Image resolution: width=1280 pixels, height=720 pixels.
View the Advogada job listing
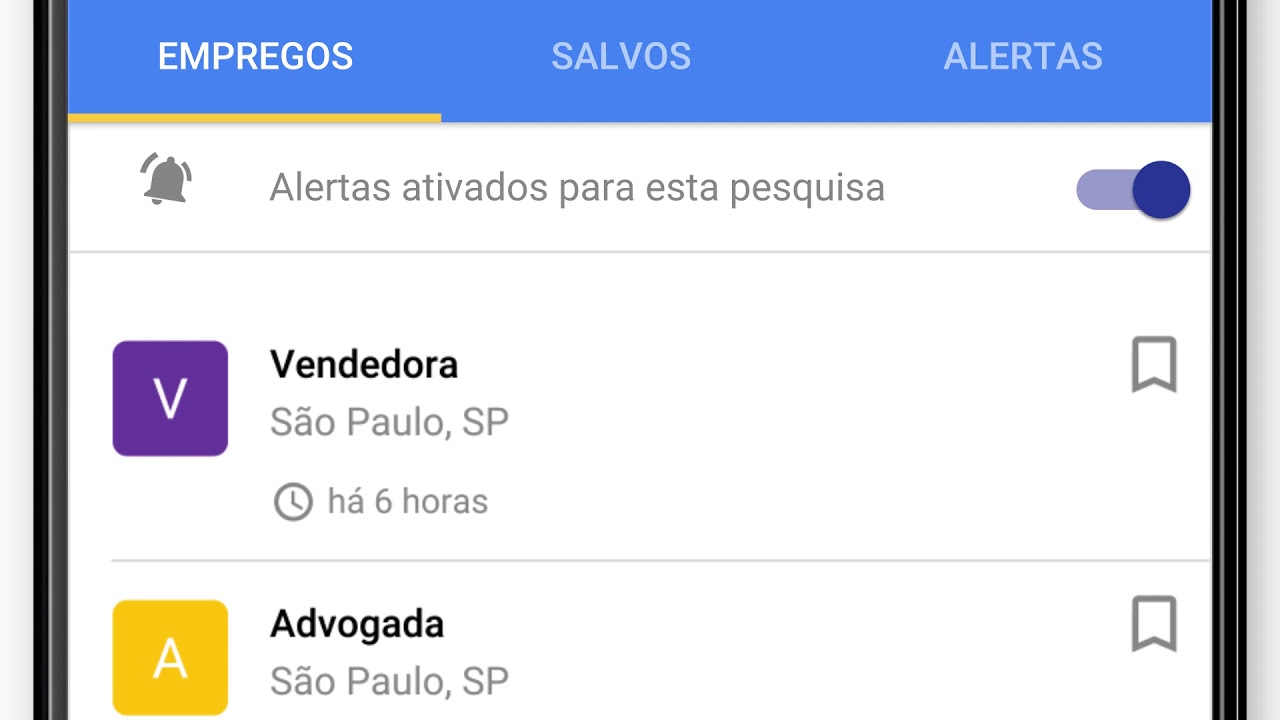pos(357,624)
